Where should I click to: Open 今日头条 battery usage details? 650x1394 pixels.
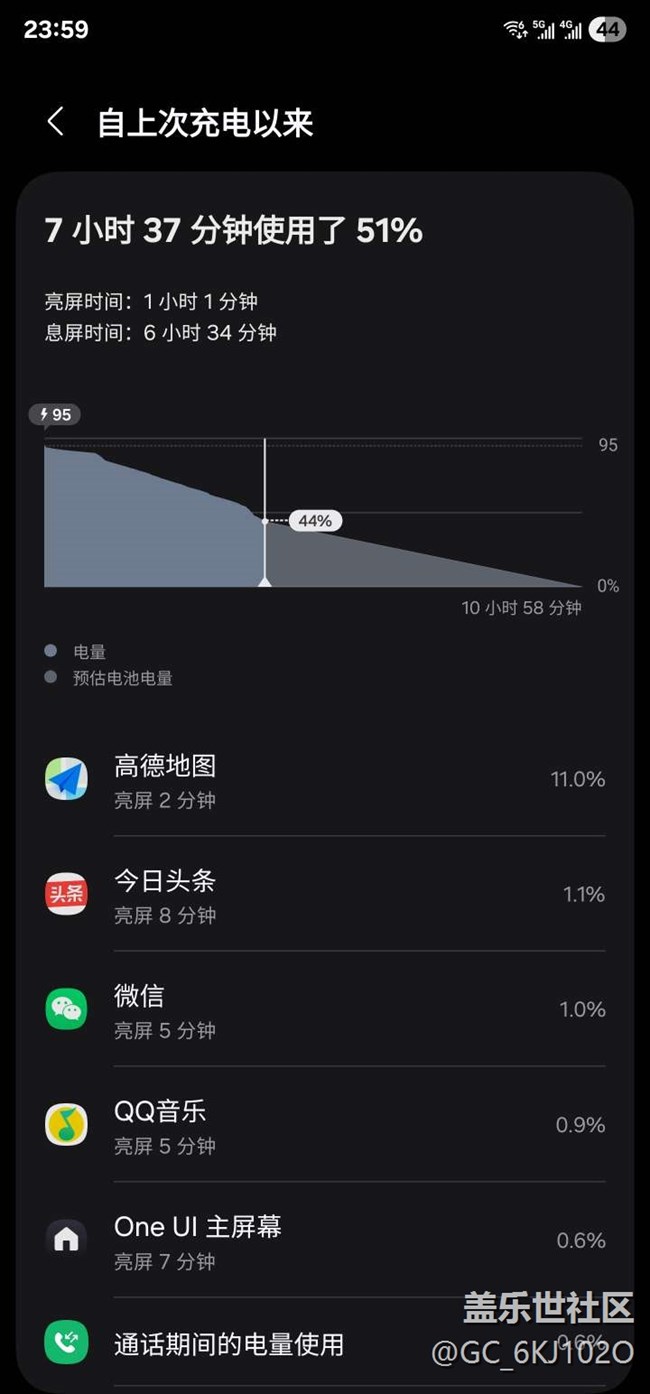325,894
